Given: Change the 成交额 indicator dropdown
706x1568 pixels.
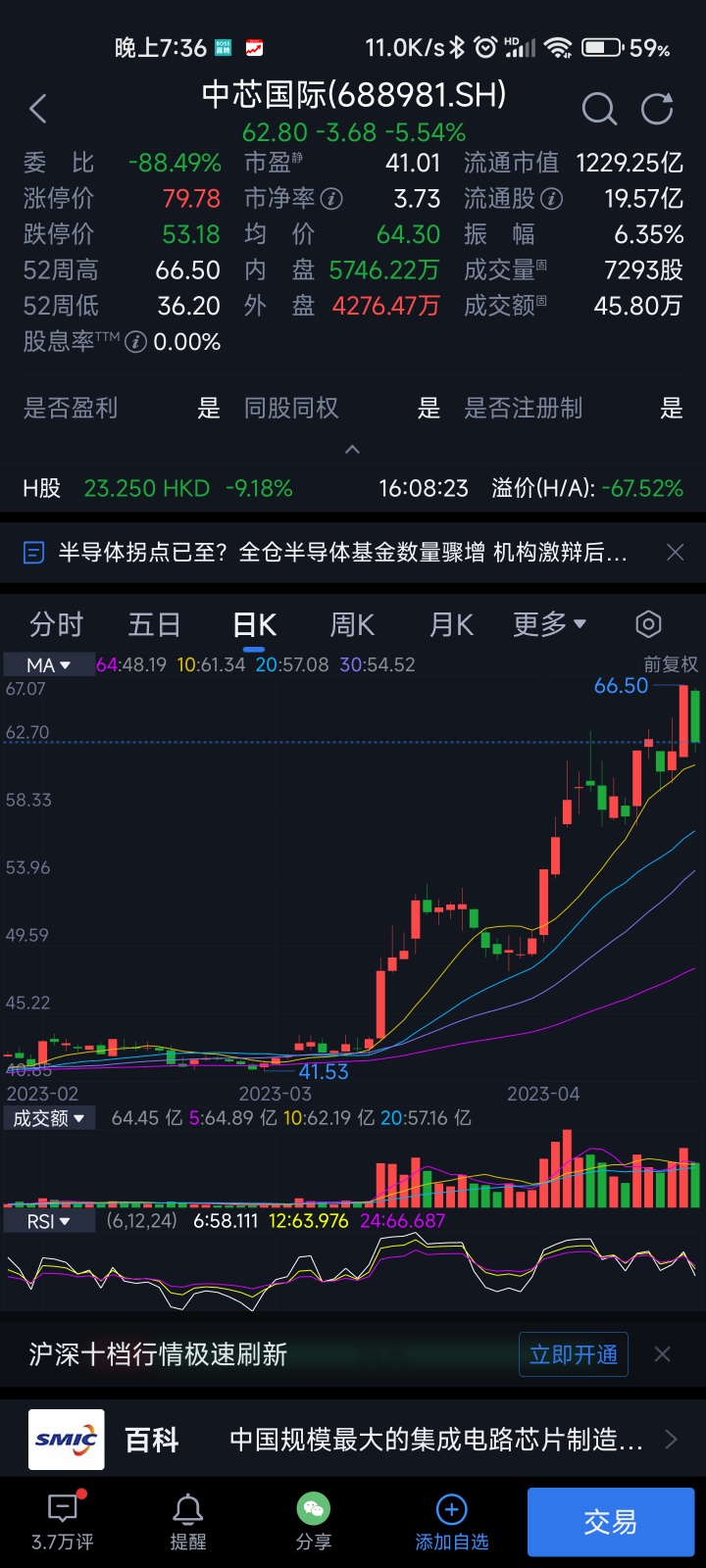Looking at the screenshot, I should tap(48, 1118).
